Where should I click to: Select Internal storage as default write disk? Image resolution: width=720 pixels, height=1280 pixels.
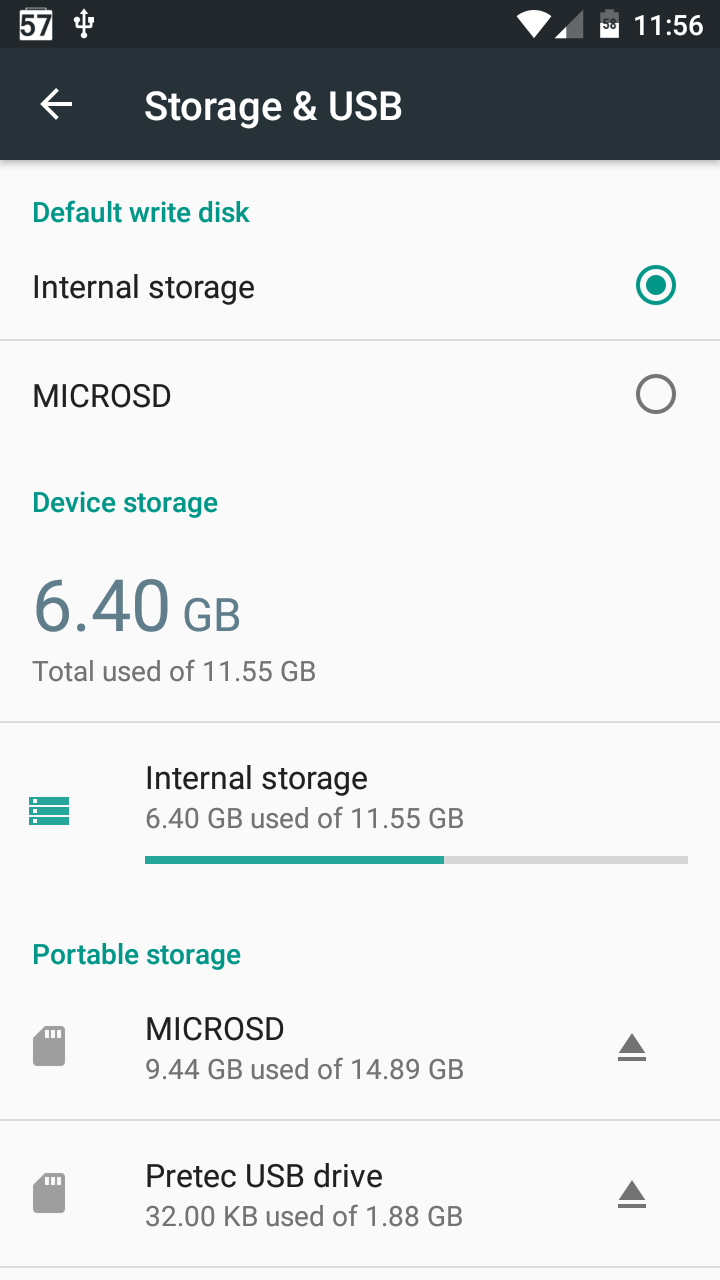point(655,287)
